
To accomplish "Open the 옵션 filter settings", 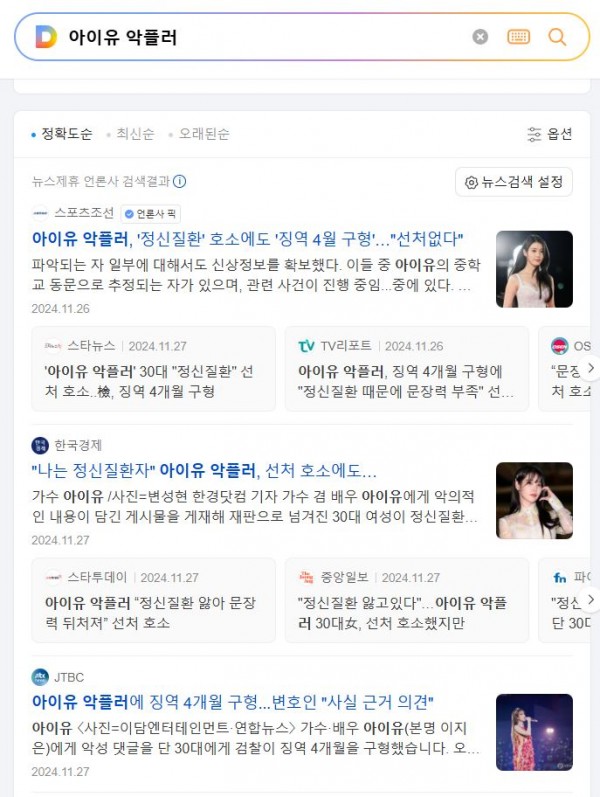I will (550, 133).
